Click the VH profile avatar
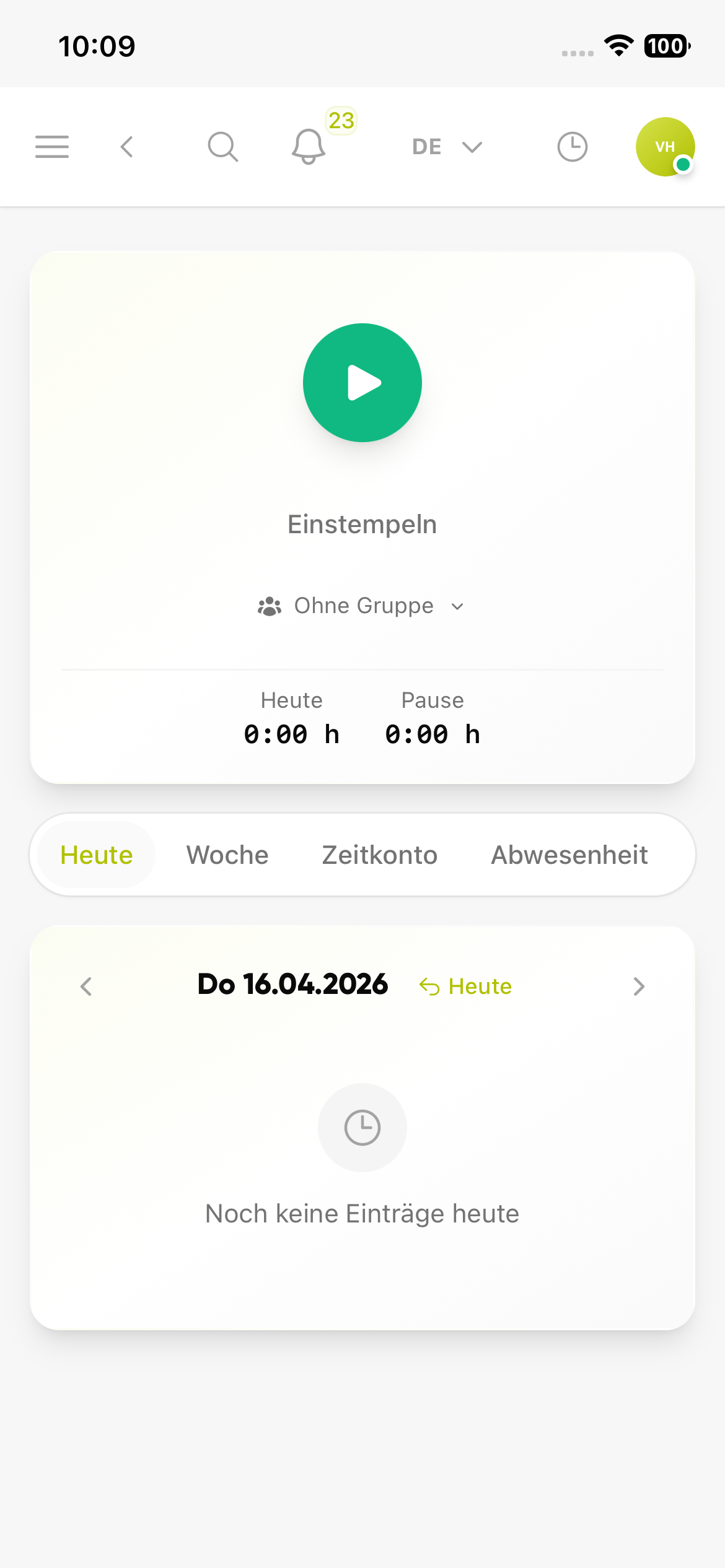The width and height of the screenshot is (725, 1568). 665,147
